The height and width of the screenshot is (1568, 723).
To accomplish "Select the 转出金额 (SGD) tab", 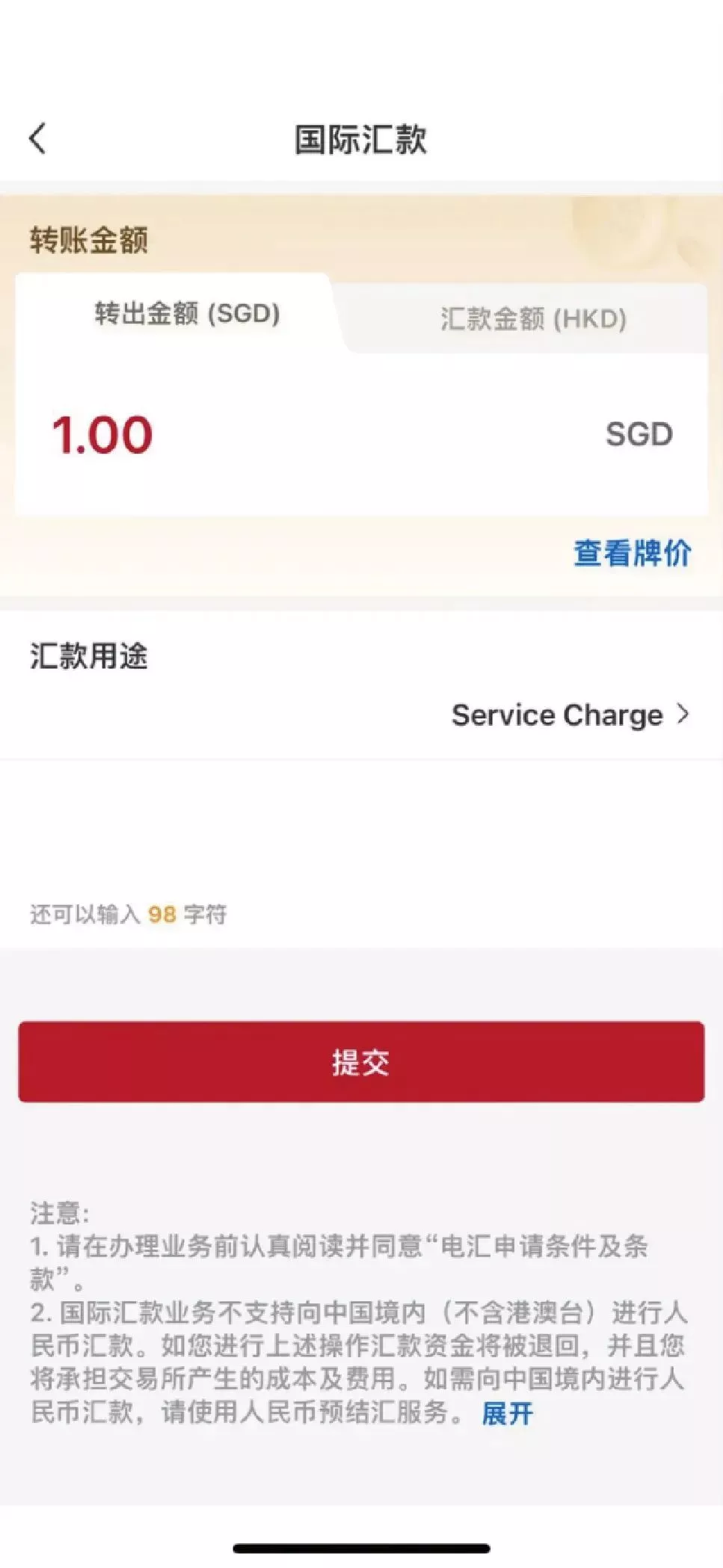I will (x=185, y=315).
